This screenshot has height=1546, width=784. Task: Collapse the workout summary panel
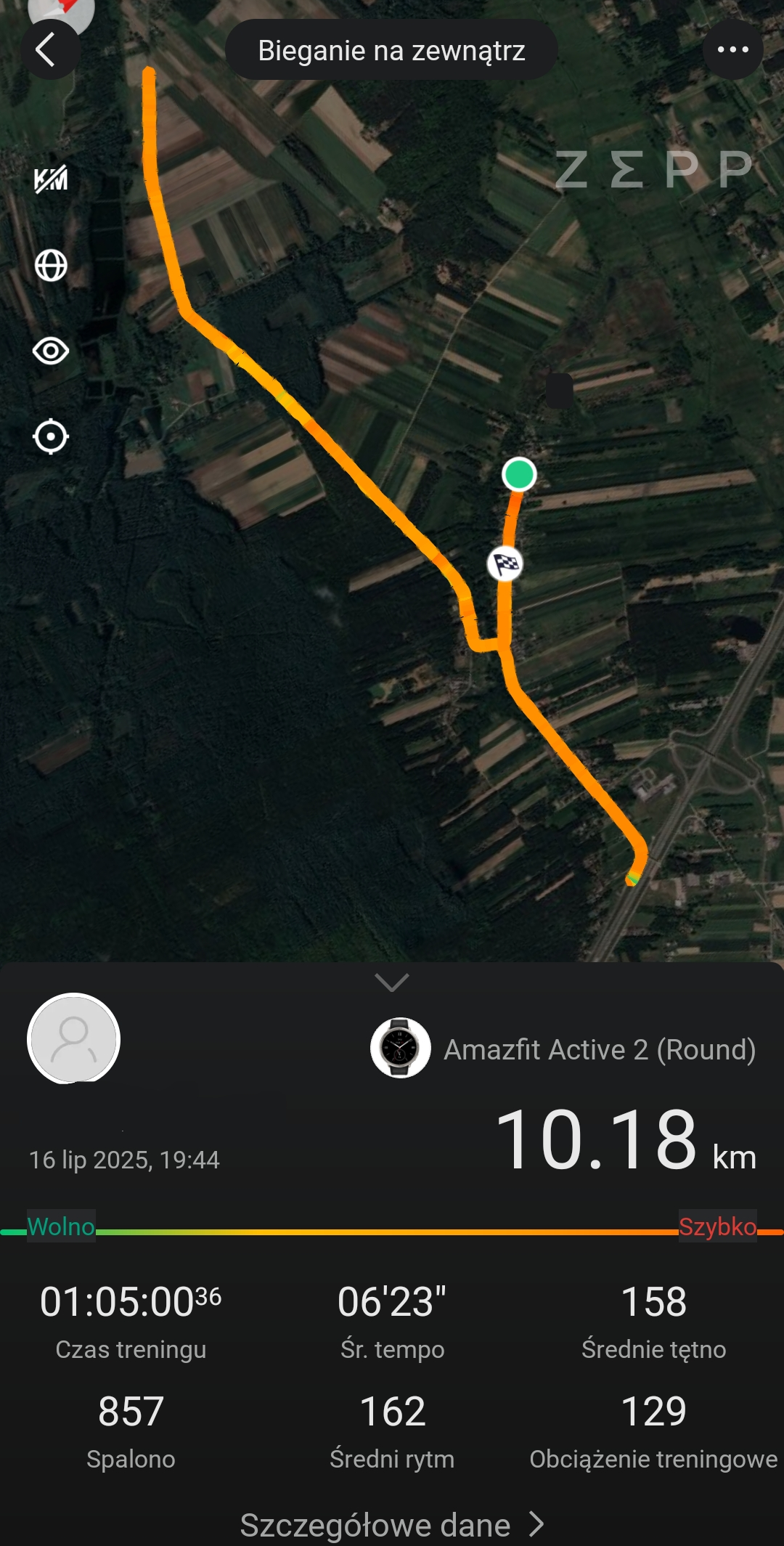tap(392, 983)
